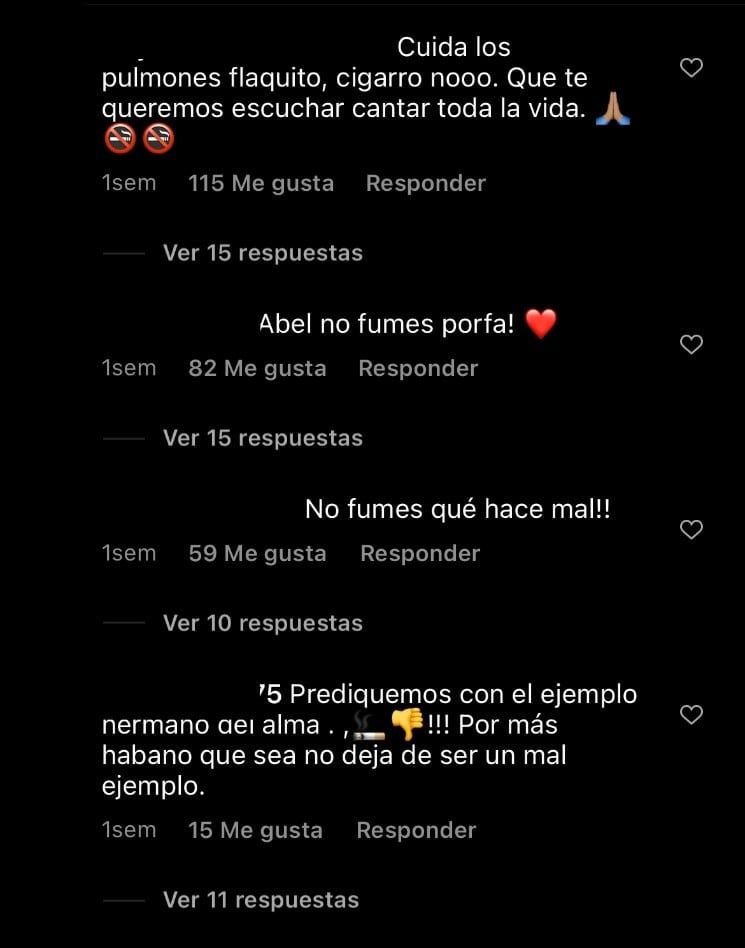Like the comment "Abel no fumes porfa!"
Screen dimensions: 745x948
pos(691,343)
